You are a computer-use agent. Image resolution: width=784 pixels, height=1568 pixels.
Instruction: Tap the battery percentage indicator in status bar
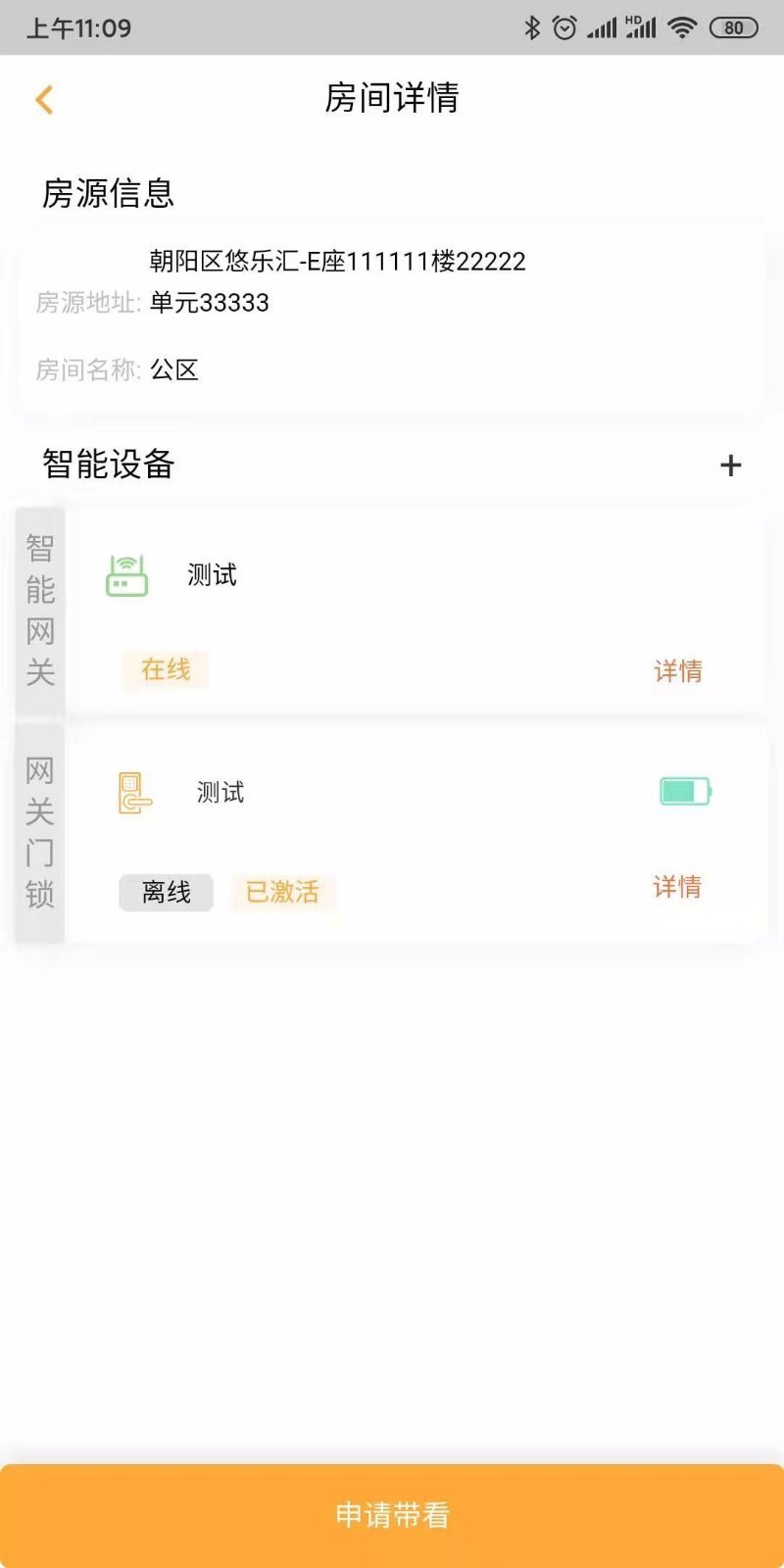tap(733, 27)
